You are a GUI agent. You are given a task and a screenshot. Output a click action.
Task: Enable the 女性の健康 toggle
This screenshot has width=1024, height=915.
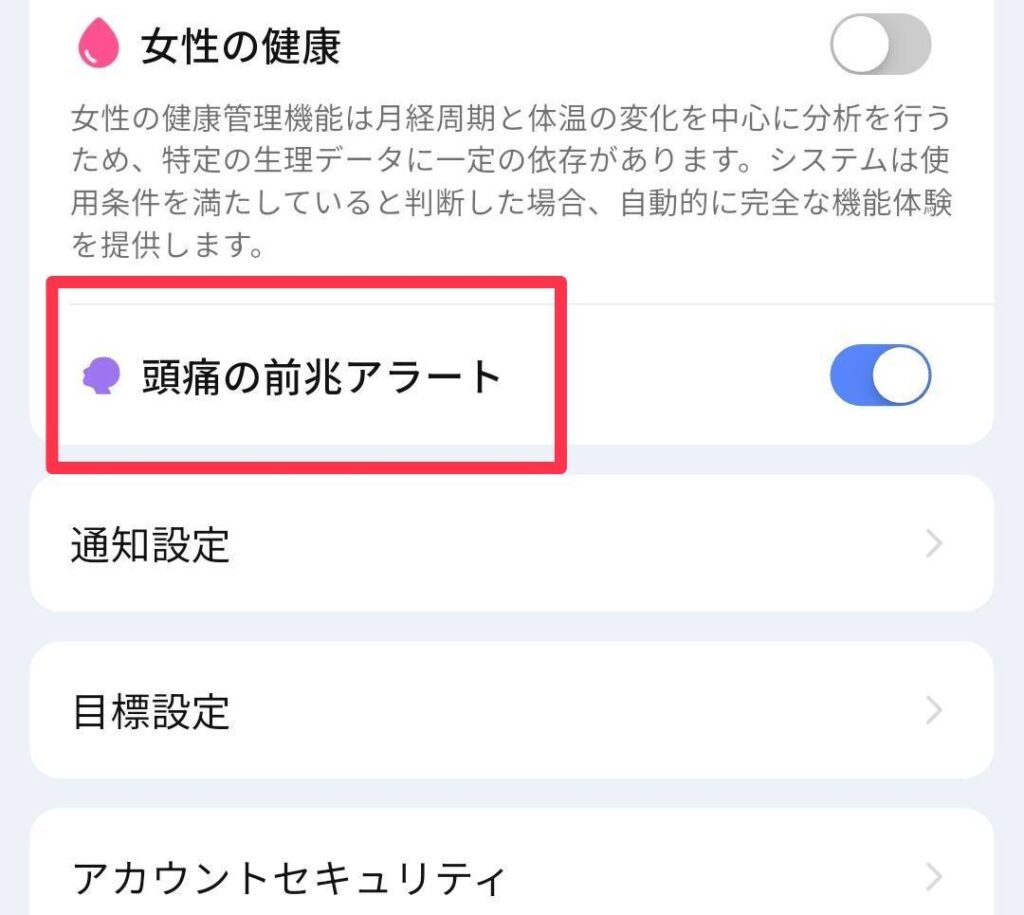[880, 44]
